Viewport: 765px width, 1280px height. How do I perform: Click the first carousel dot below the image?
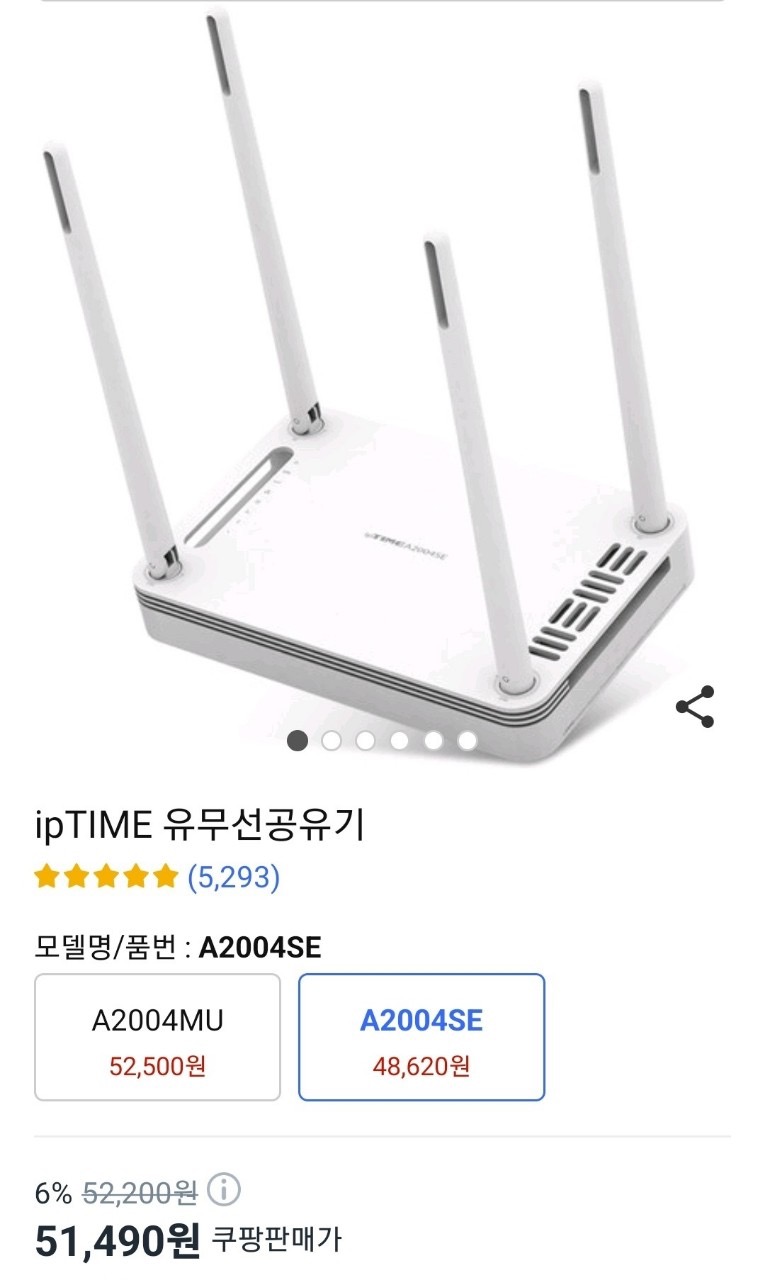(x=298, y=740)
